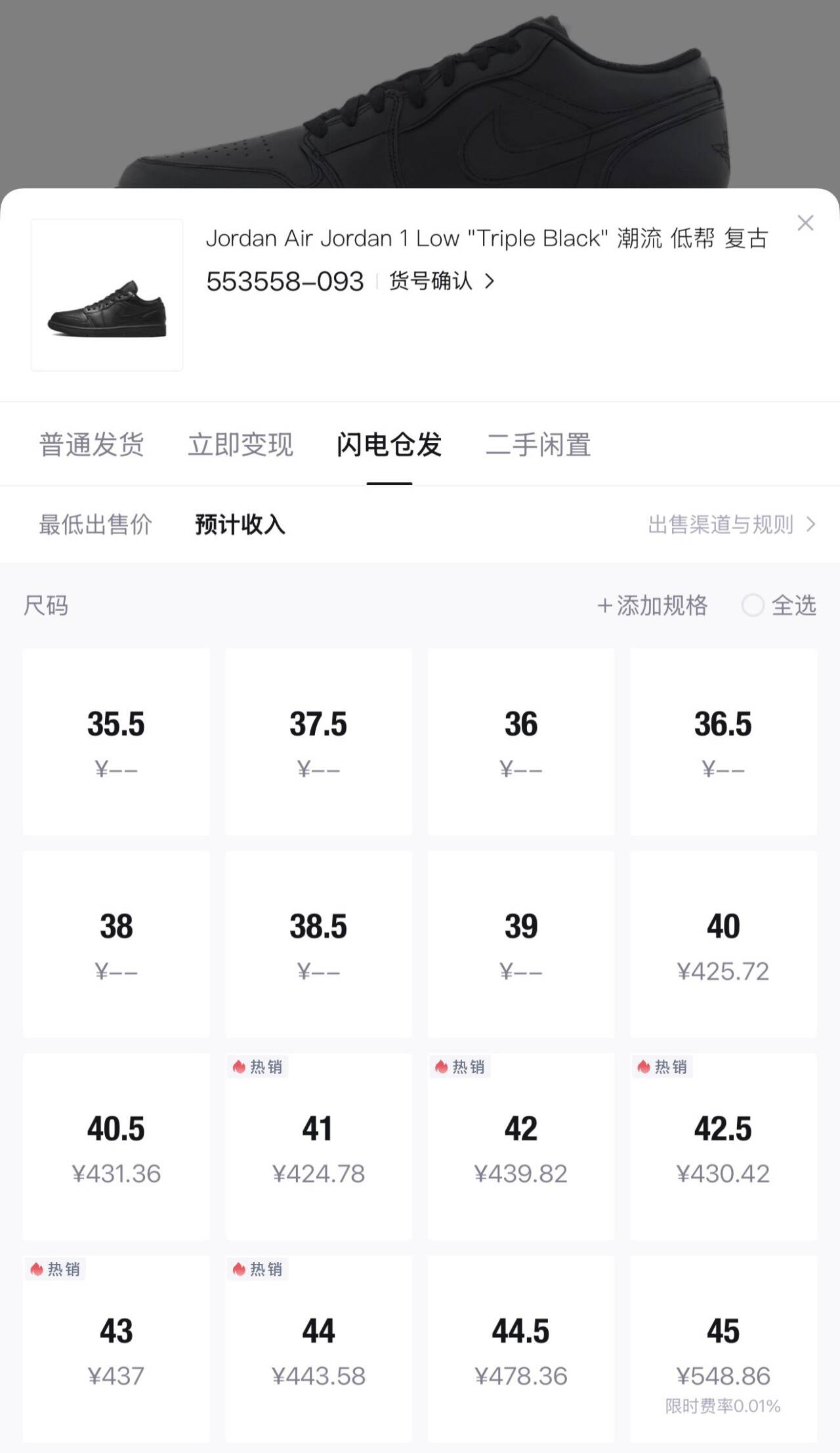840x1453 pixels.
Task: Expand the chevron after 553558-093
Action: tap(490, 281)
